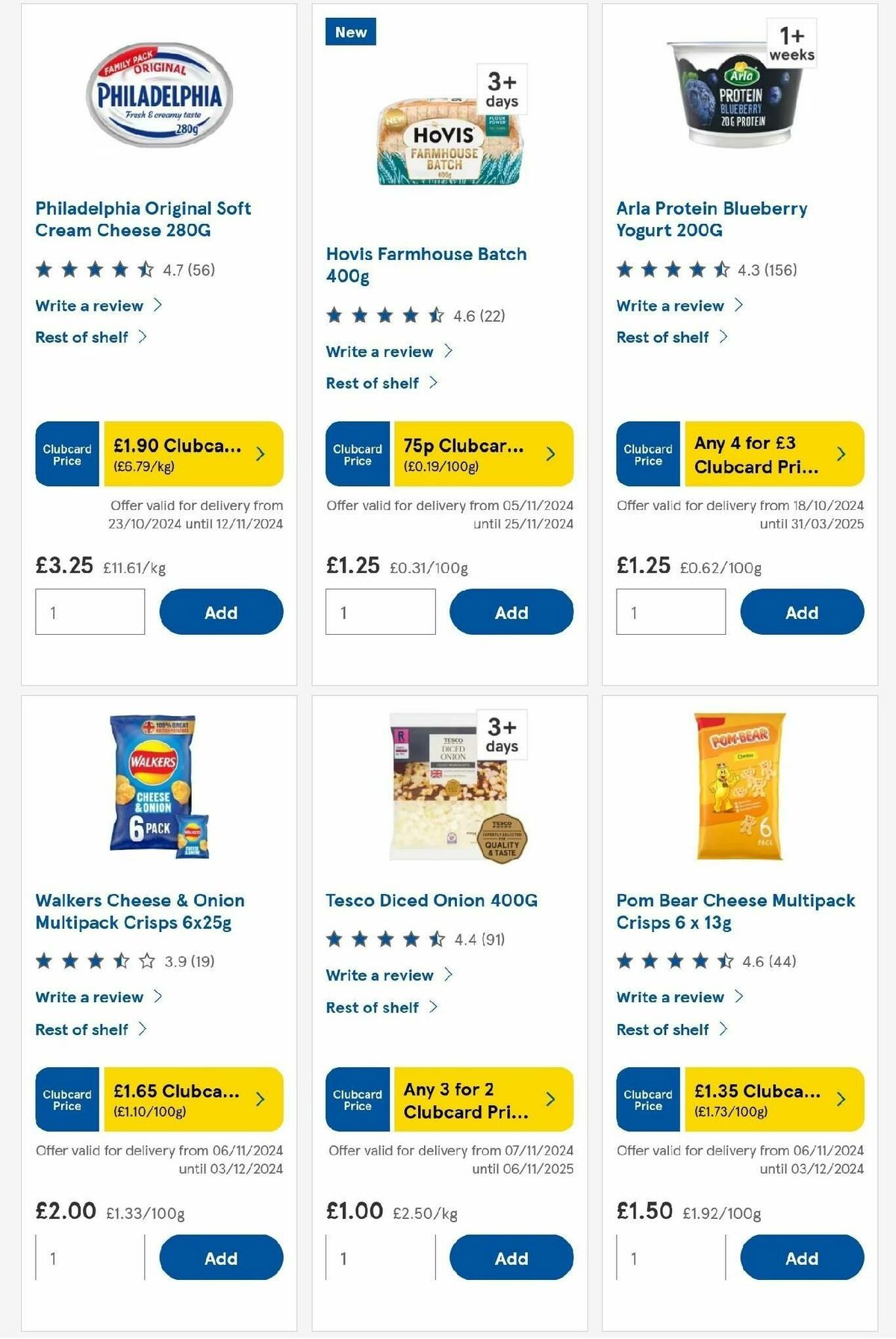Click the Clubcard Price badge on Philadelphia cheese
This screenshot has height=1339, width=896.
pyautogui.click(x=66, y=453)
